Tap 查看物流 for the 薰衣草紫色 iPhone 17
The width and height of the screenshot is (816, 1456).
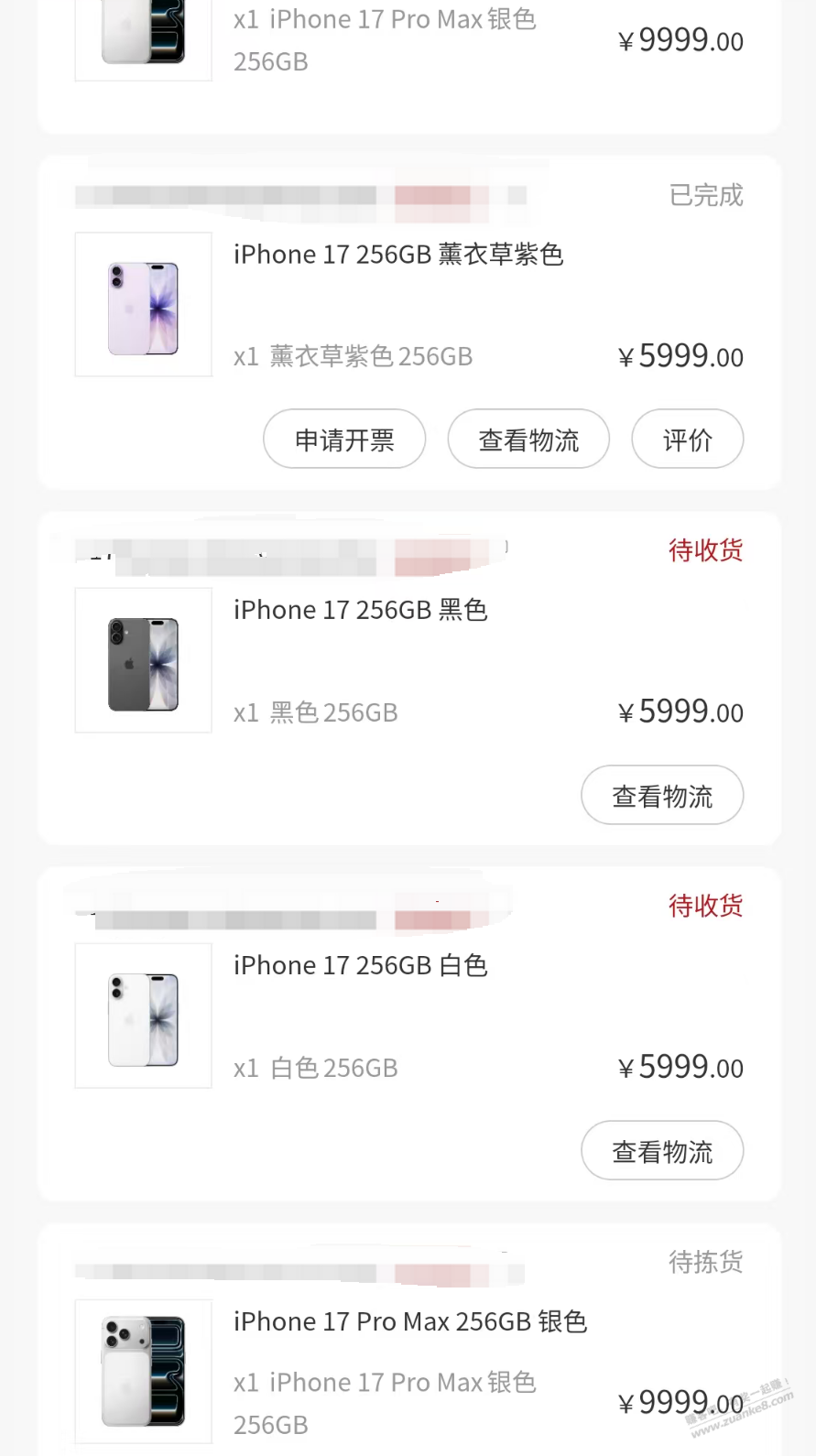click(x=528, y=440)
